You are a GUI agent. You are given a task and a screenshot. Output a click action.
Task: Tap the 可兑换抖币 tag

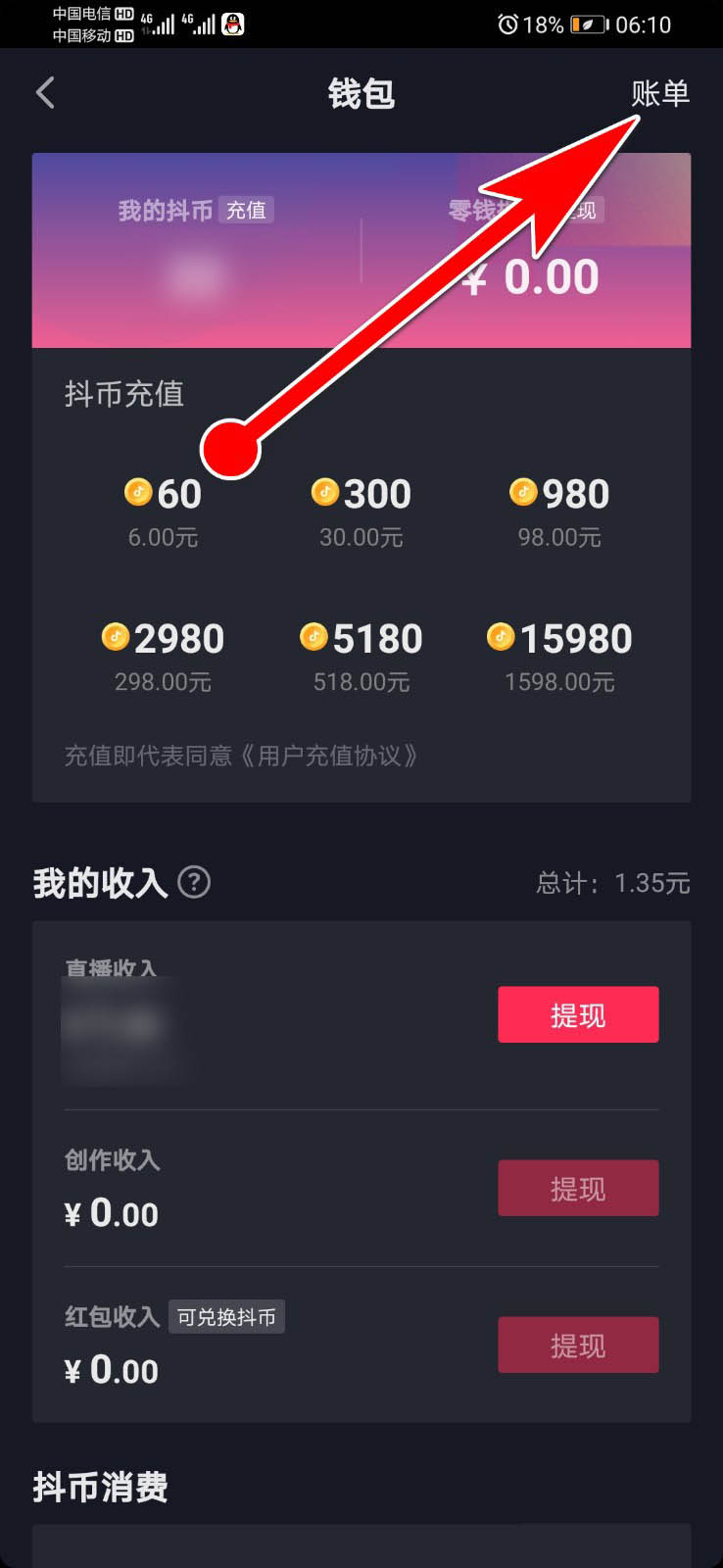[226, 1317]
